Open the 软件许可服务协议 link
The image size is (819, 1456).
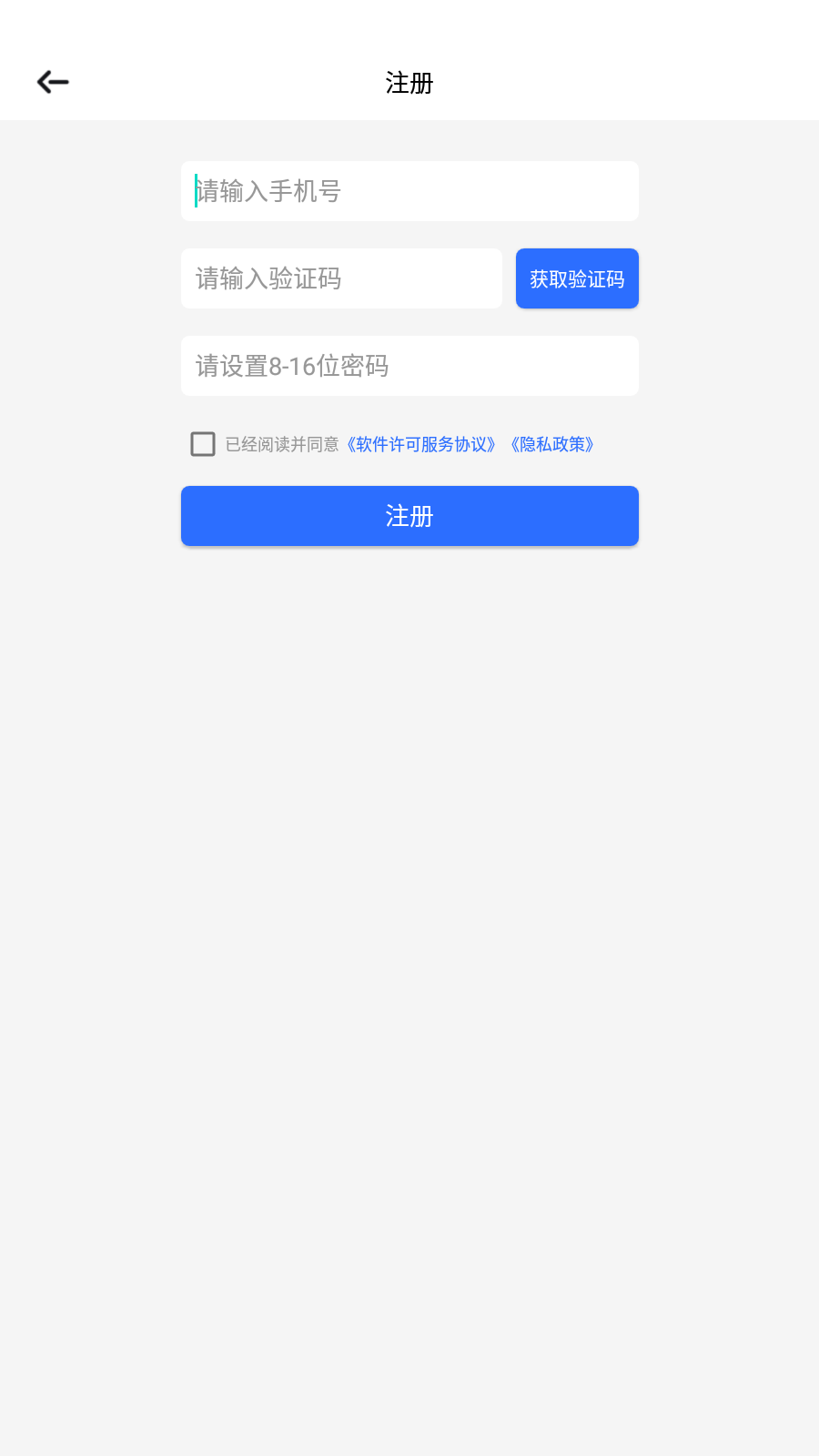tap(421, 444)
